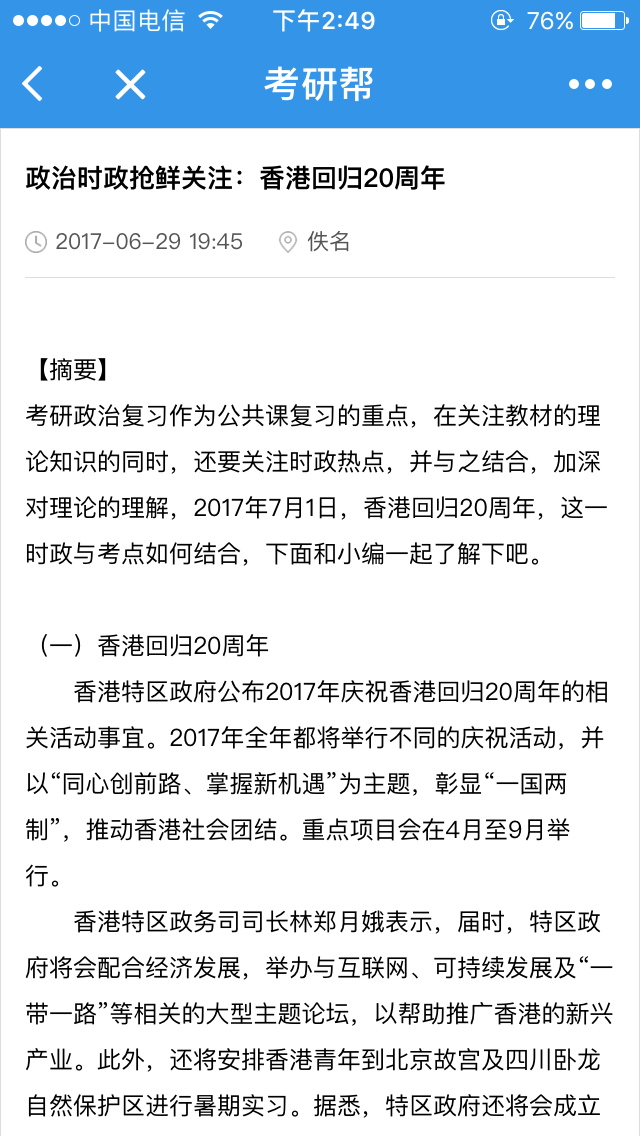Open the three-dot overflow menu
Image resolution: width=640 pixels, height=1136 pixels.
coord(590,85)
